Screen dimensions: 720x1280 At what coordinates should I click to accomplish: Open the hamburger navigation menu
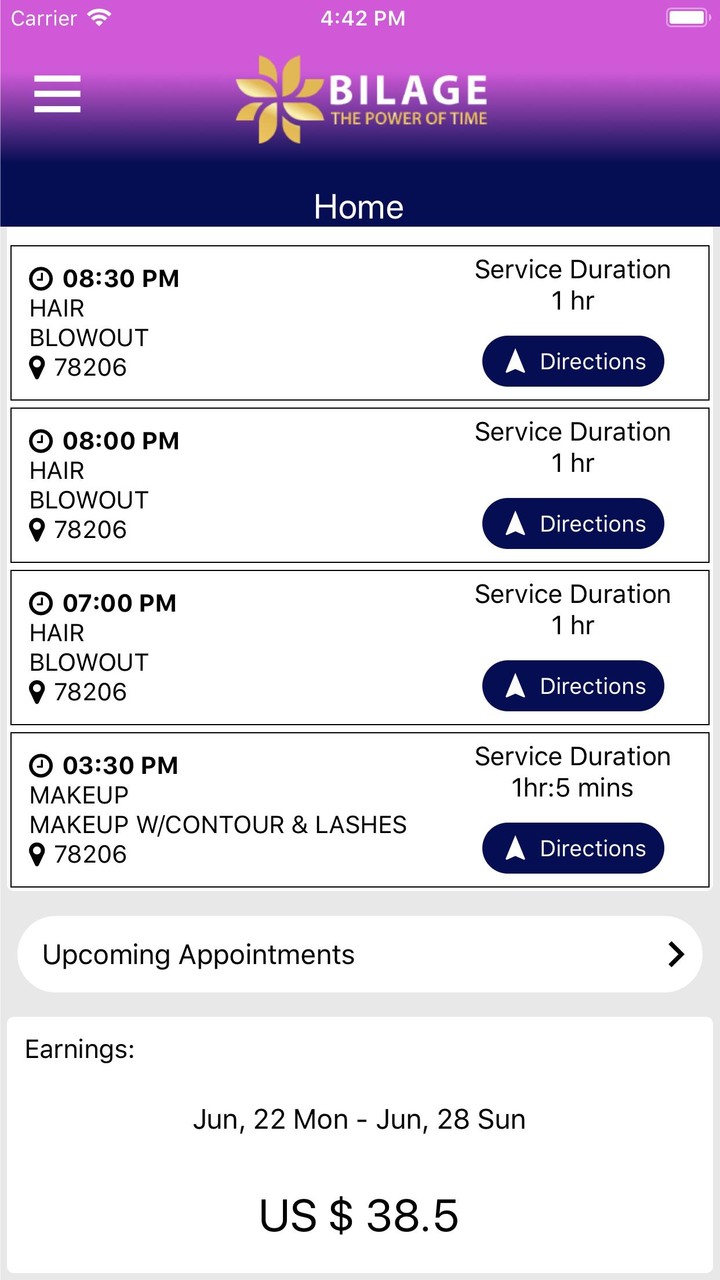(x=57, y=95)
